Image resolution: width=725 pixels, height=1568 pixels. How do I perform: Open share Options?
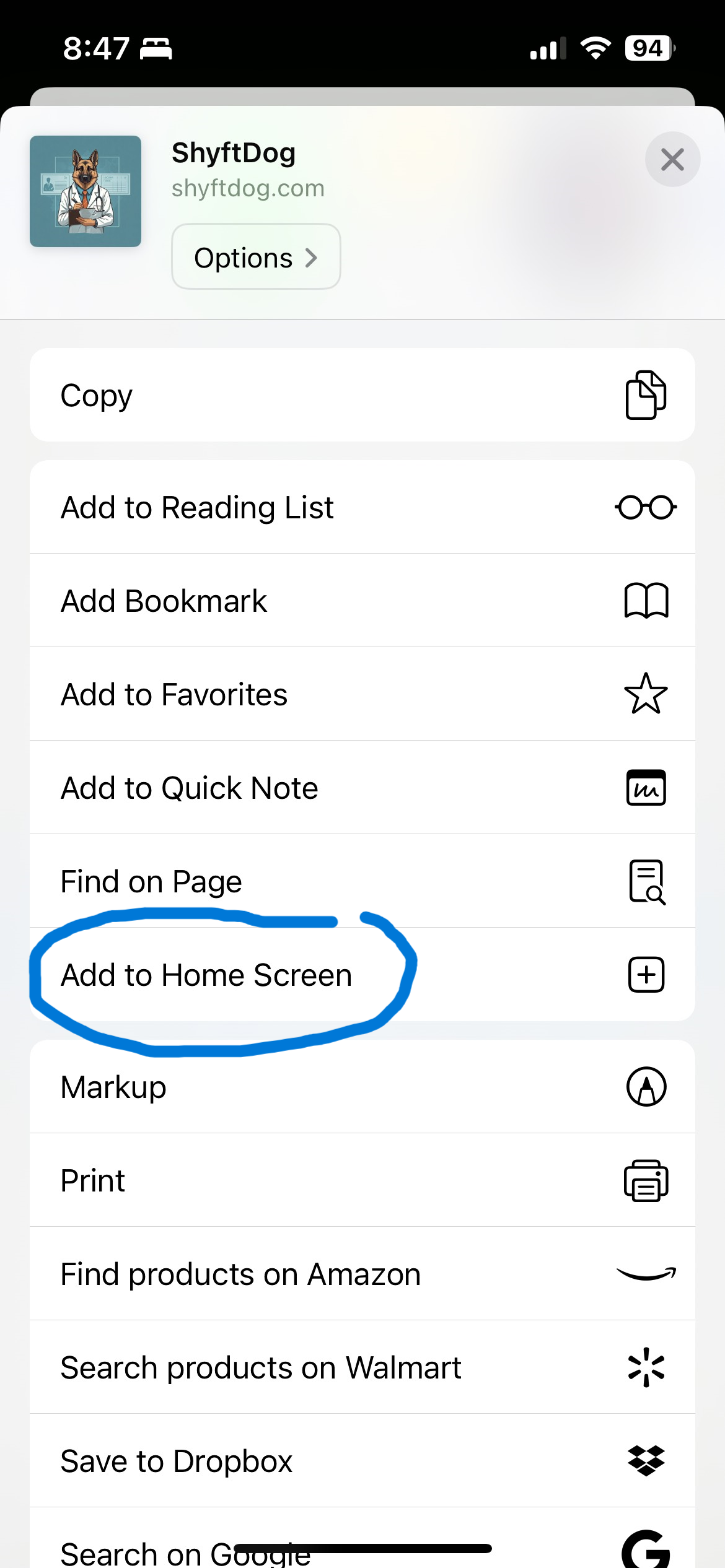click(256, 257)
